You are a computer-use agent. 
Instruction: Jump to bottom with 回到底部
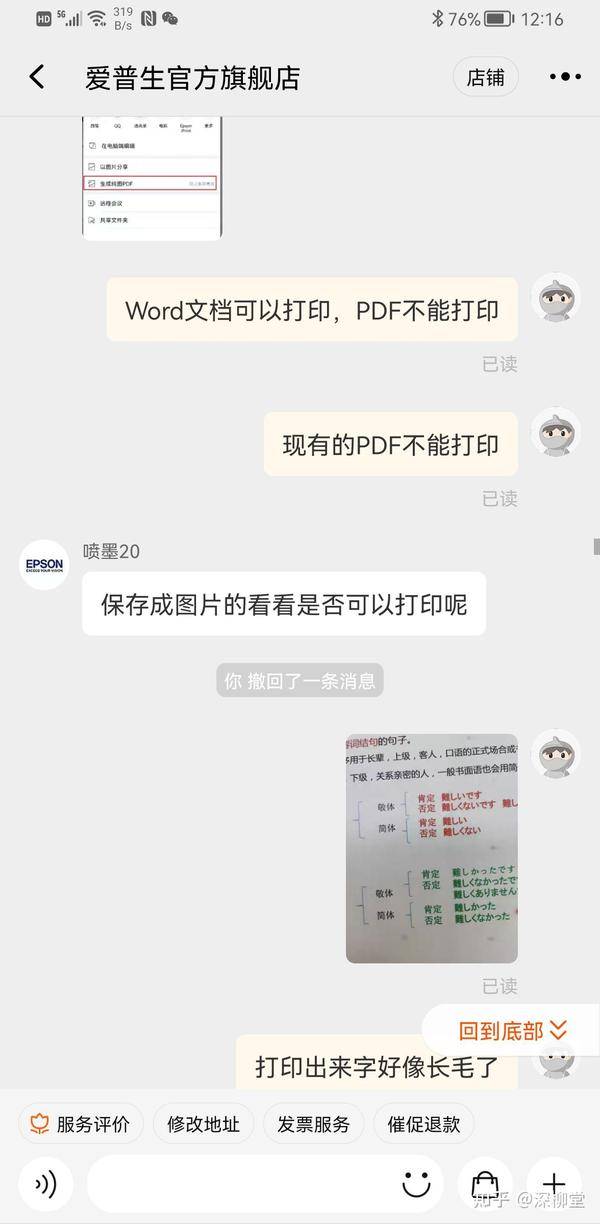point(512,1030)
